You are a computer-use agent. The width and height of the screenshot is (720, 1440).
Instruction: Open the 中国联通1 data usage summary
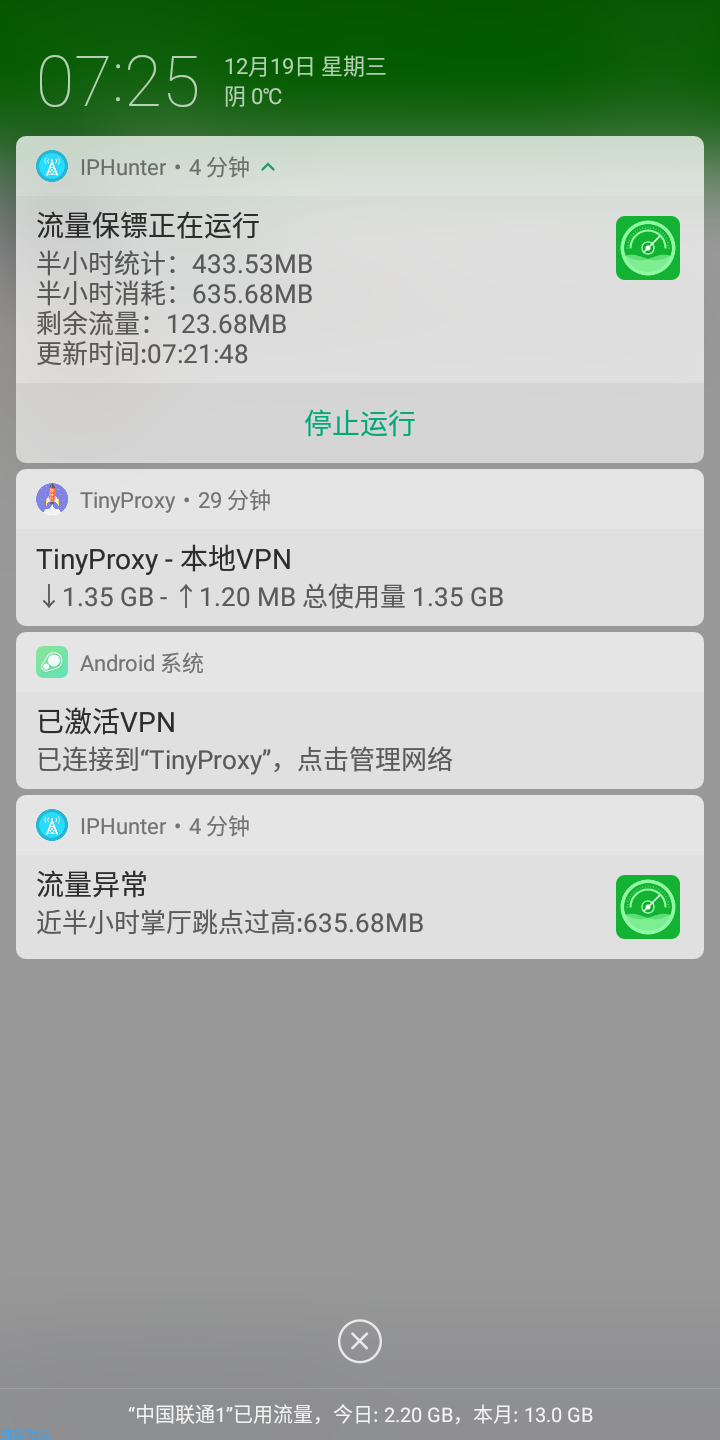pos(360,1414)
